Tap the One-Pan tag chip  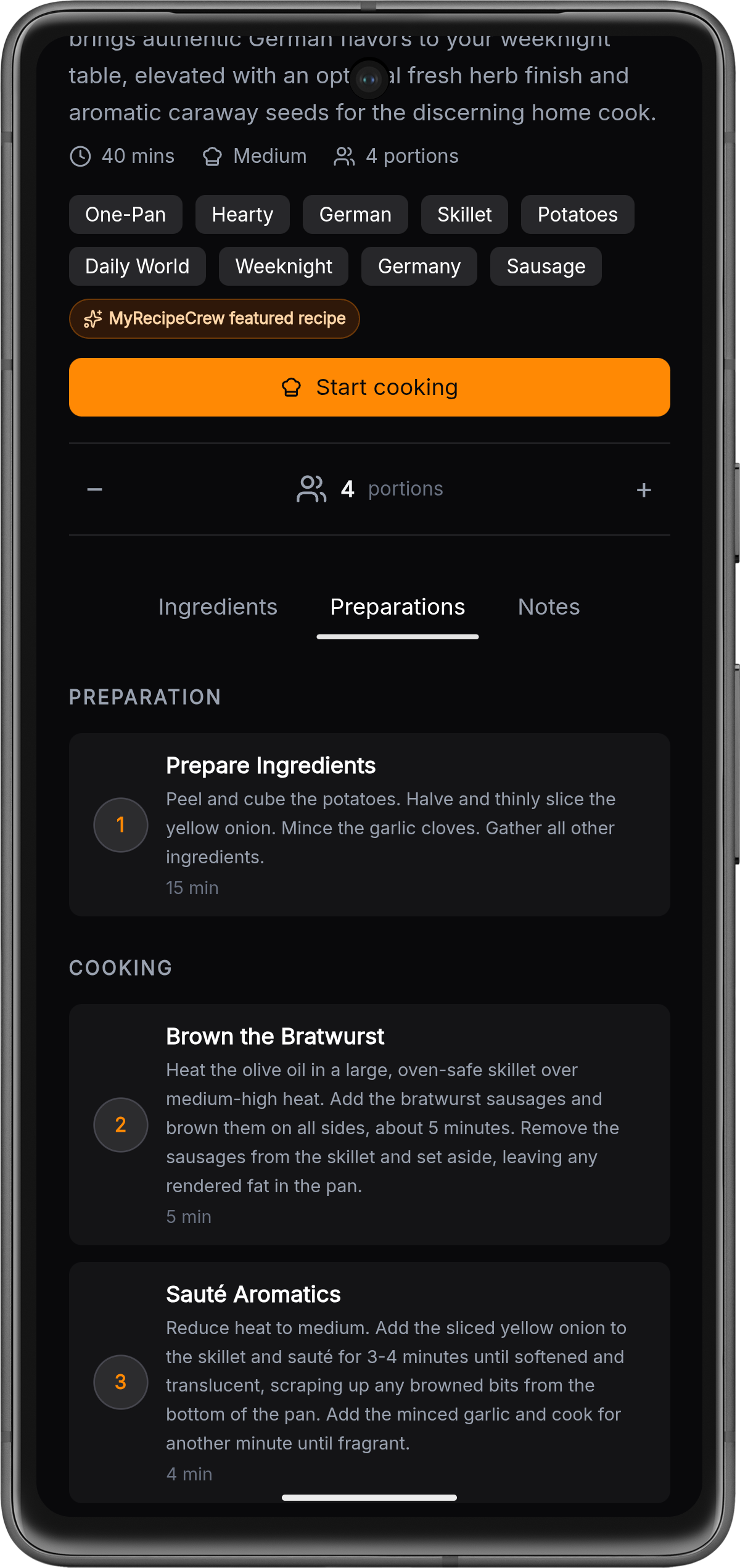[125, 215]
